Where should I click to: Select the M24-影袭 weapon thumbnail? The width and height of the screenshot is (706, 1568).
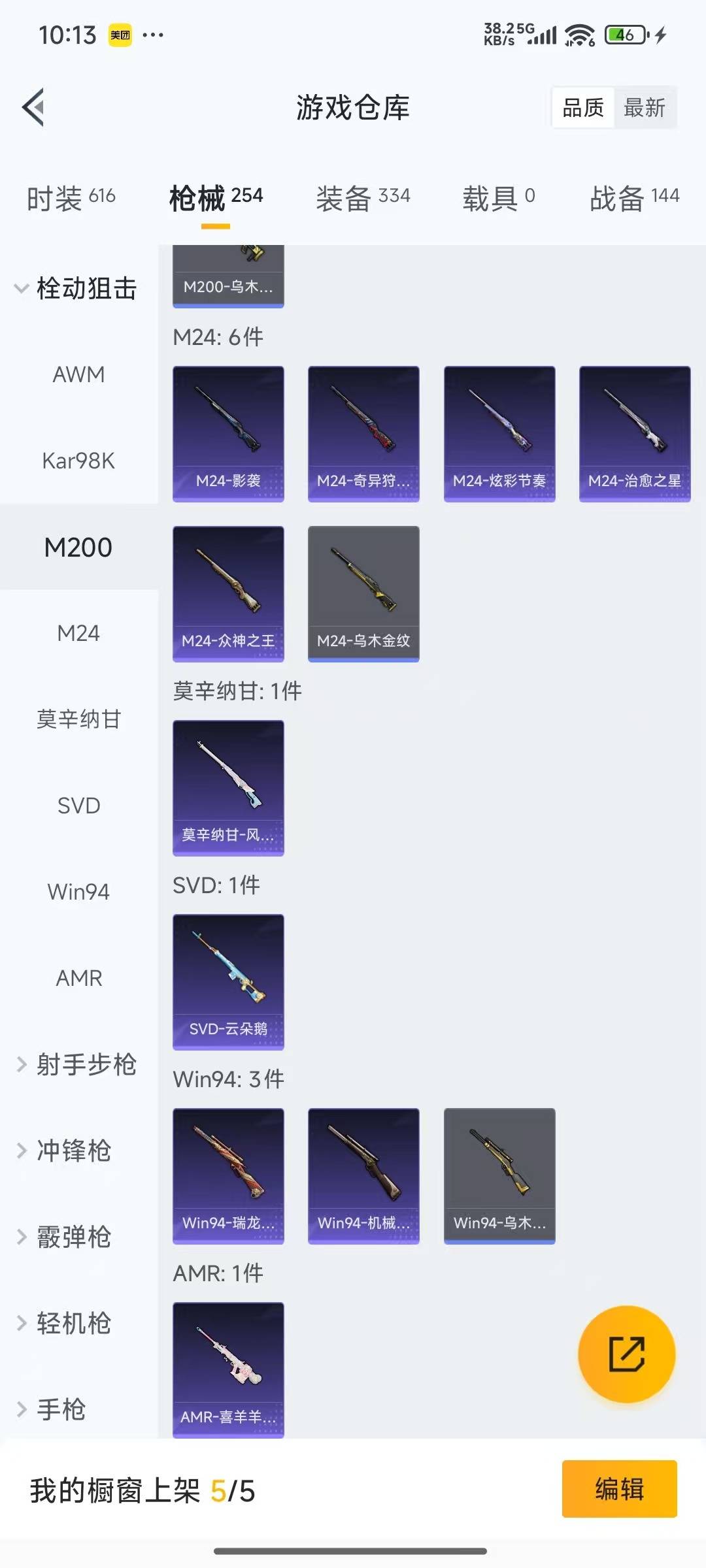[228, 431]
